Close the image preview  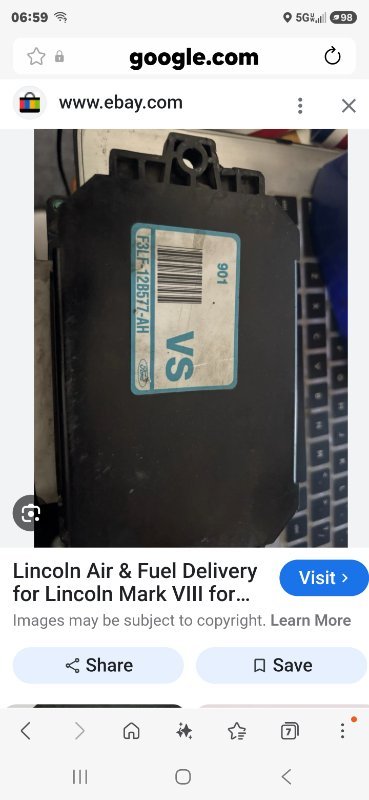coord(349,106)
